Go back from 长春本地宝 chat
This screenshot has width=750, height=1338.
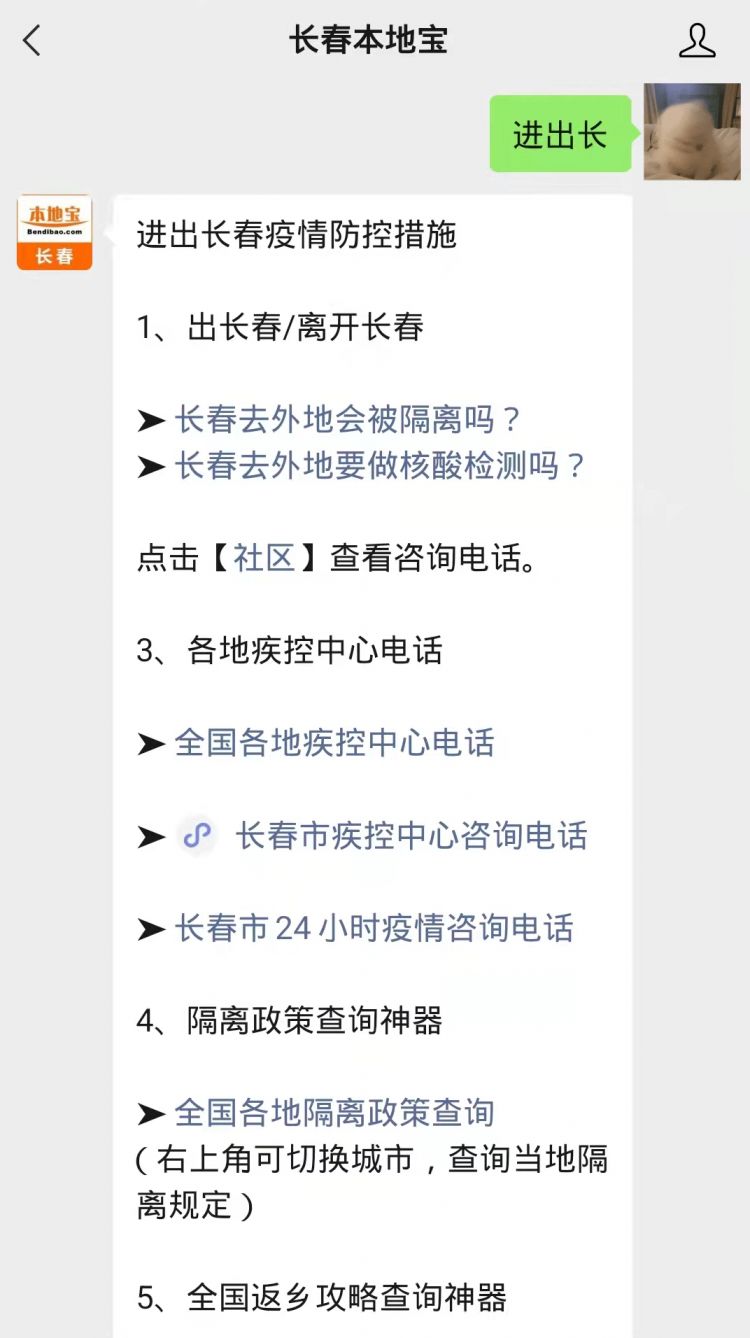tap(32, 41)
